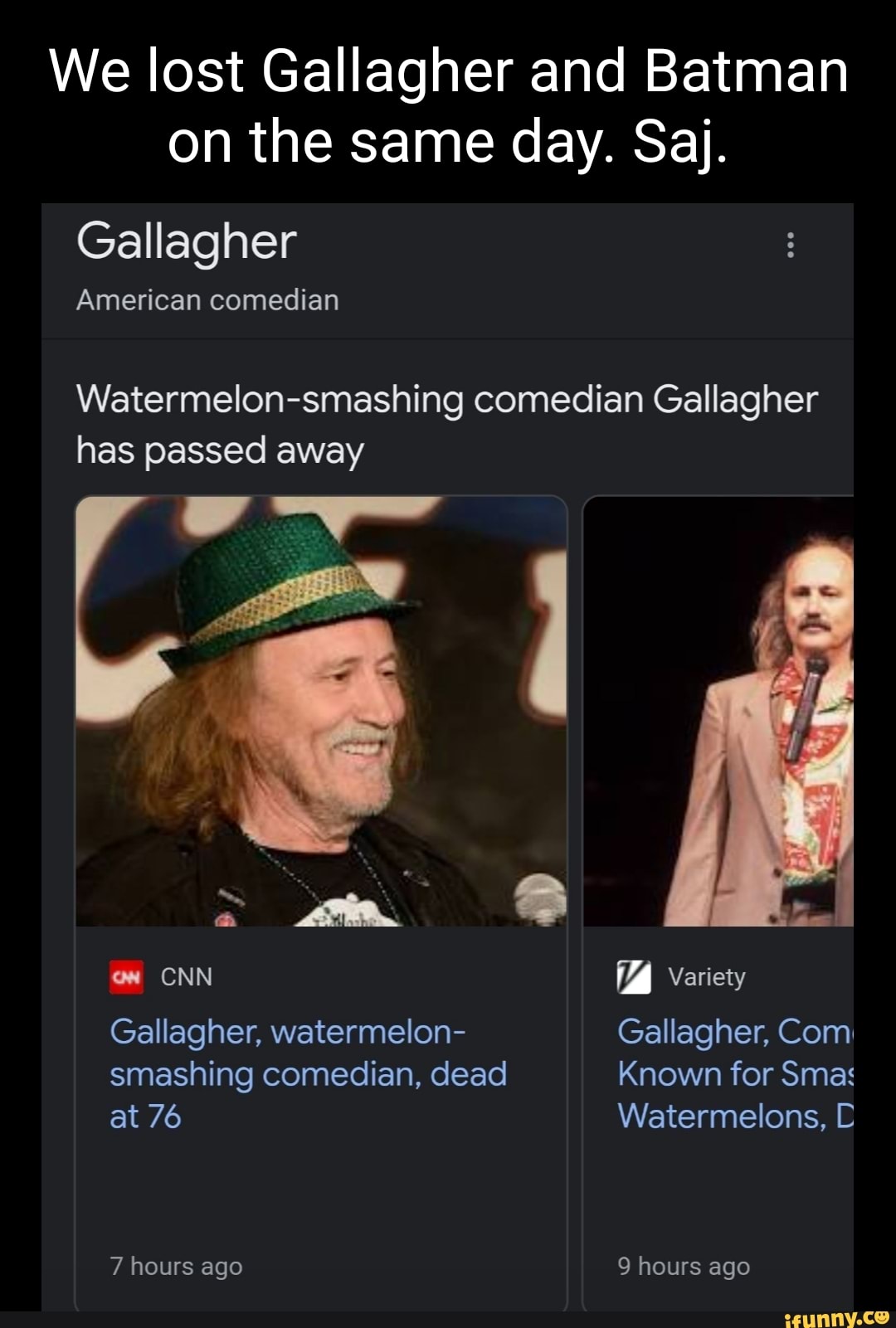Screen dimensions: 896x1328
Task: Click the Variety logo icon
Action: click(x=633, y=976)
